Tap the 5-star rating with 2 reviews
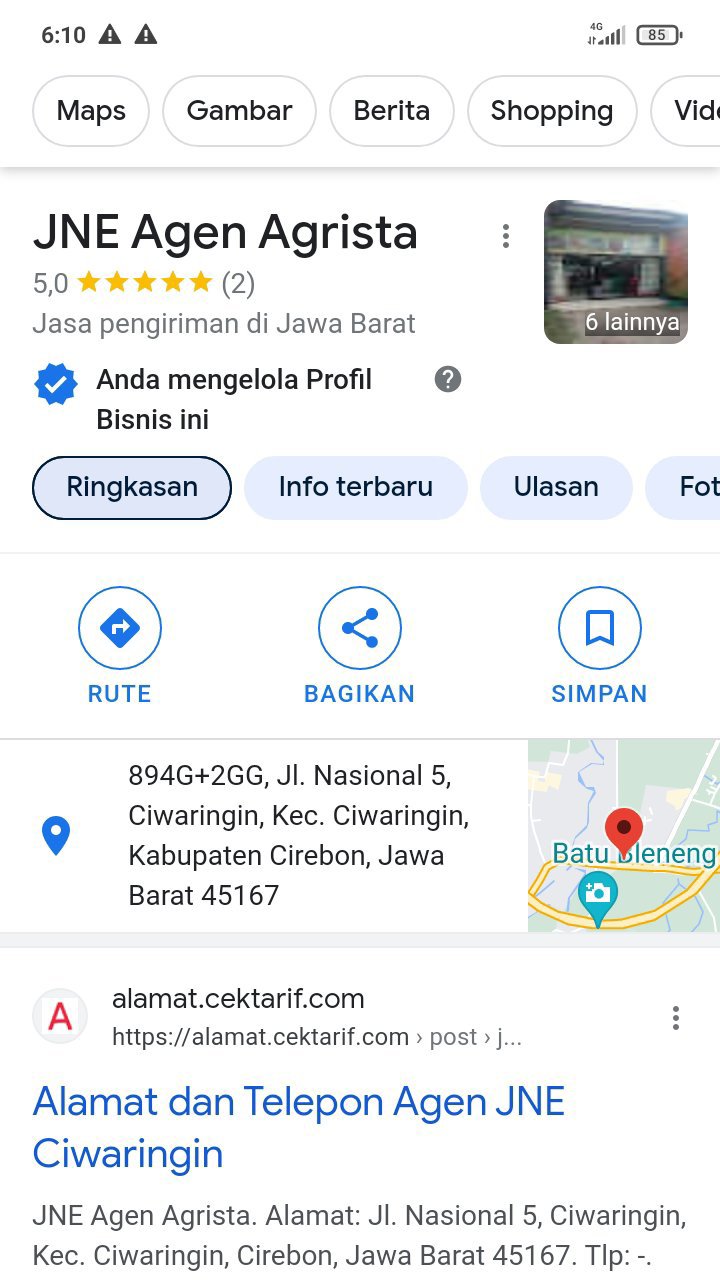Viewport: 720px width, 1280px height. pos(144,284)
